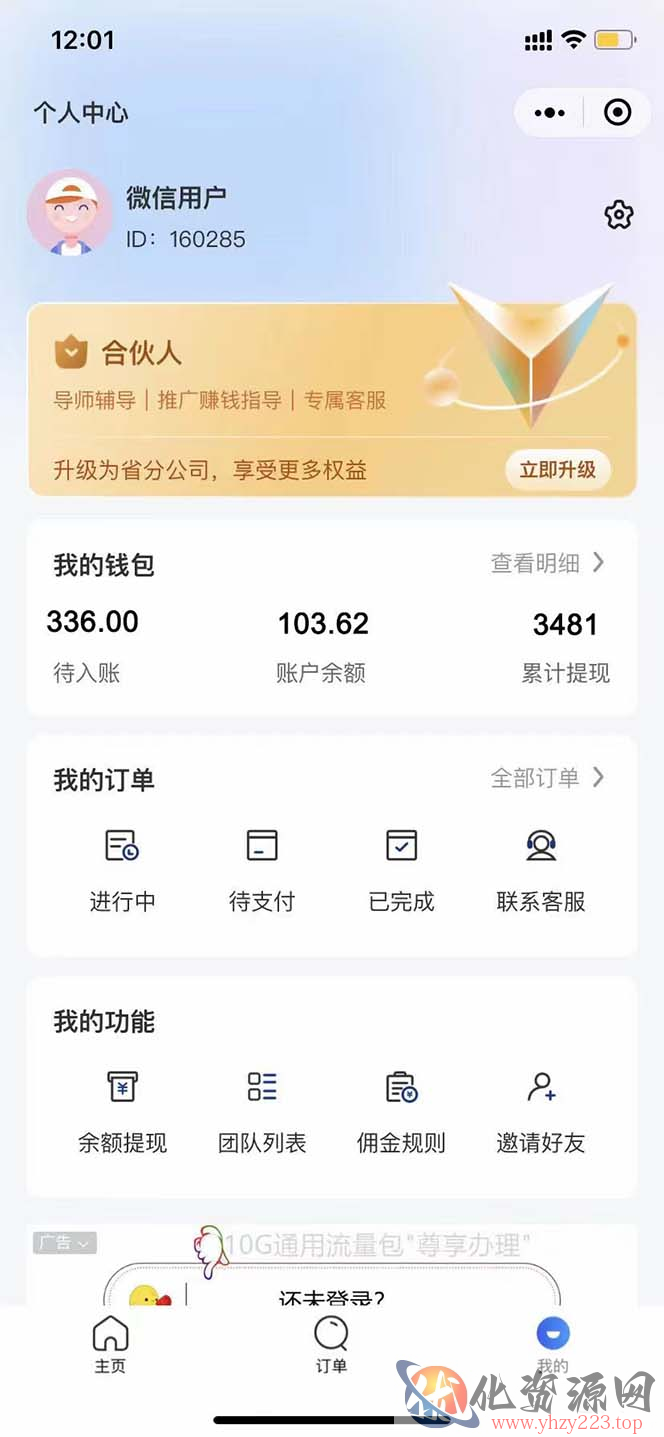The image size is (664, 1437).
Task: Open 余额提现 balance withdrawal
Action: pos(122,1112)
